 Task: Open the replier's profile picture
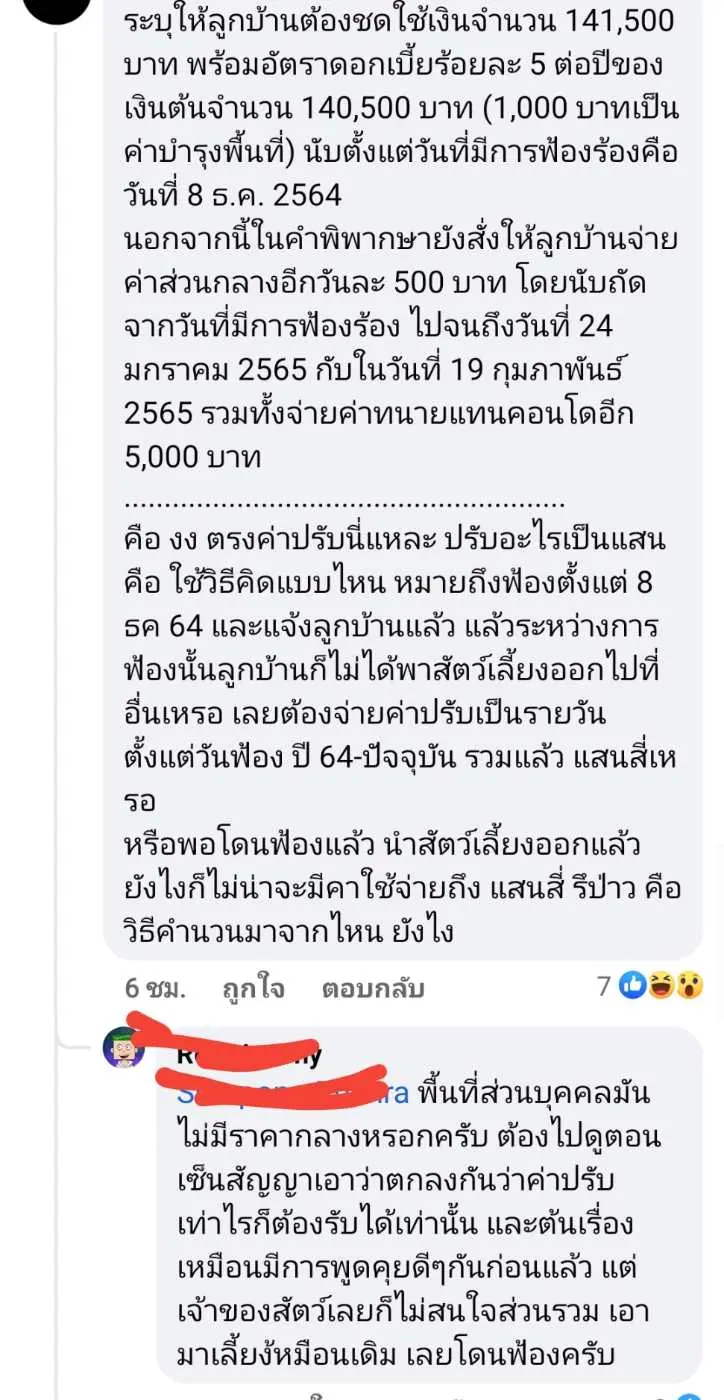[124, 1047]
